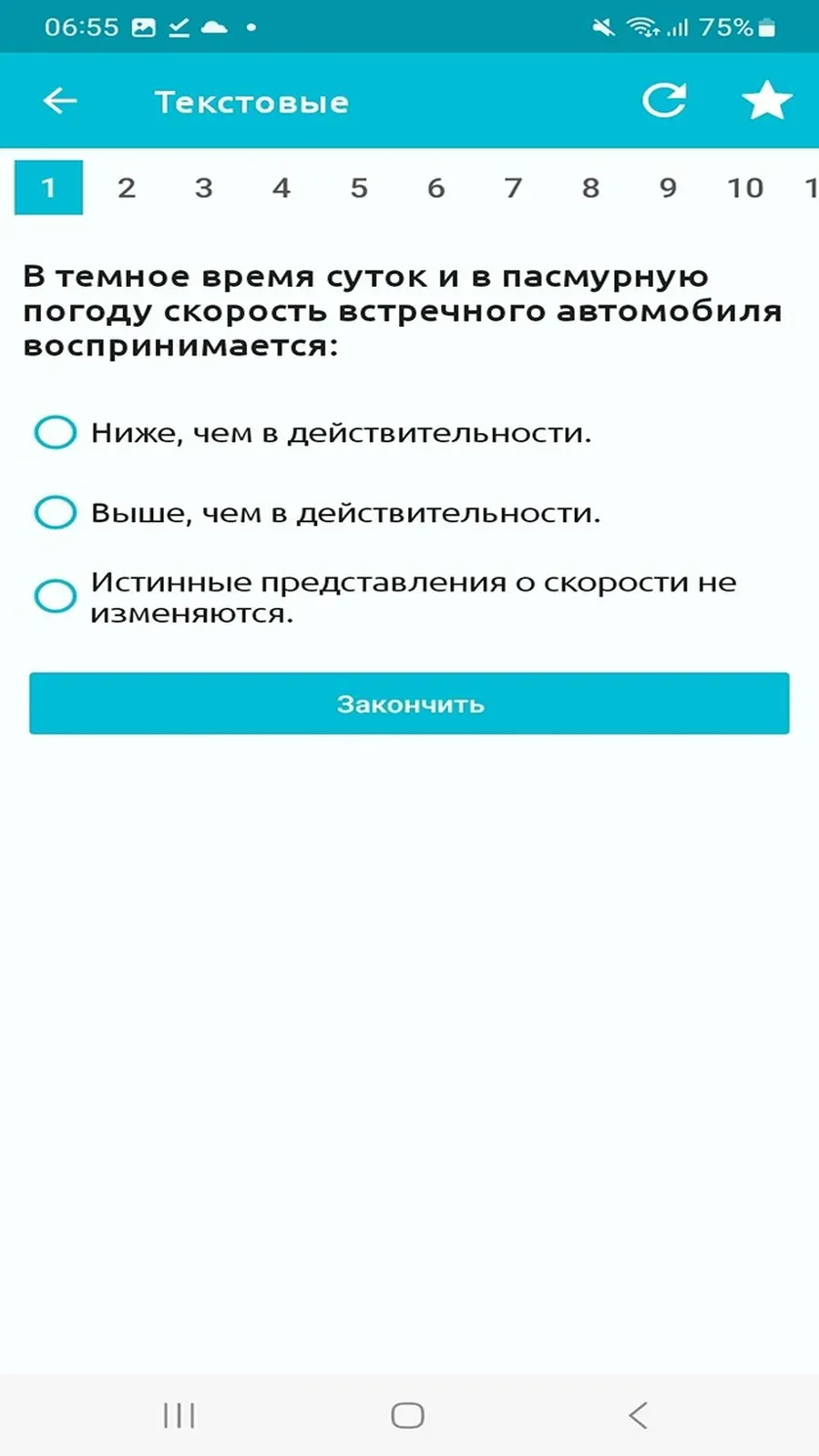Switch to question 8

pyautogui.click(x=591, y=187)
